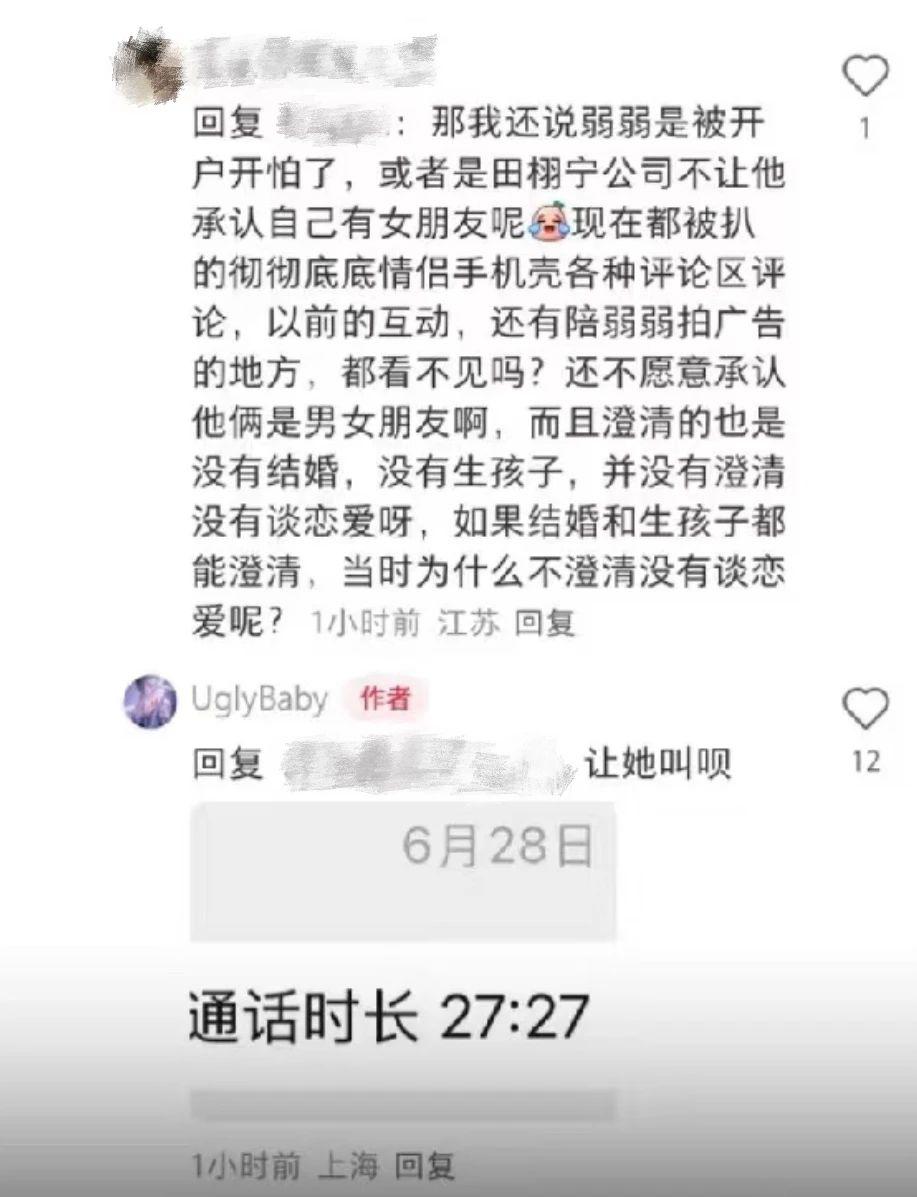This screenshot has height=1197, width=917.
Task: Like UglyBaby's reply with 12 likes
Action: tap(865, 709)
